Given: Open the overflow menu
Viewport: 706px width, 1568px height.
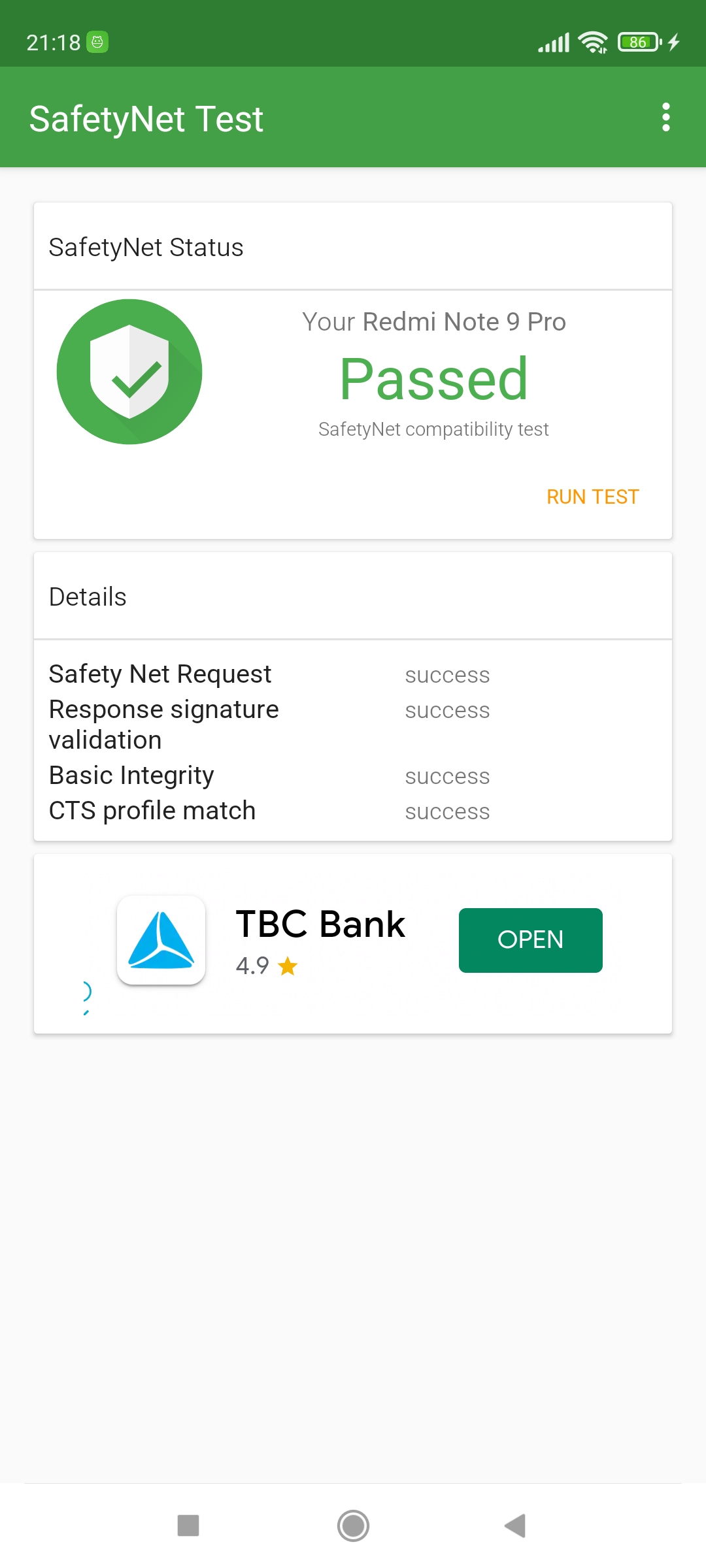Looking at the screenshot, I should pos(665,118).
